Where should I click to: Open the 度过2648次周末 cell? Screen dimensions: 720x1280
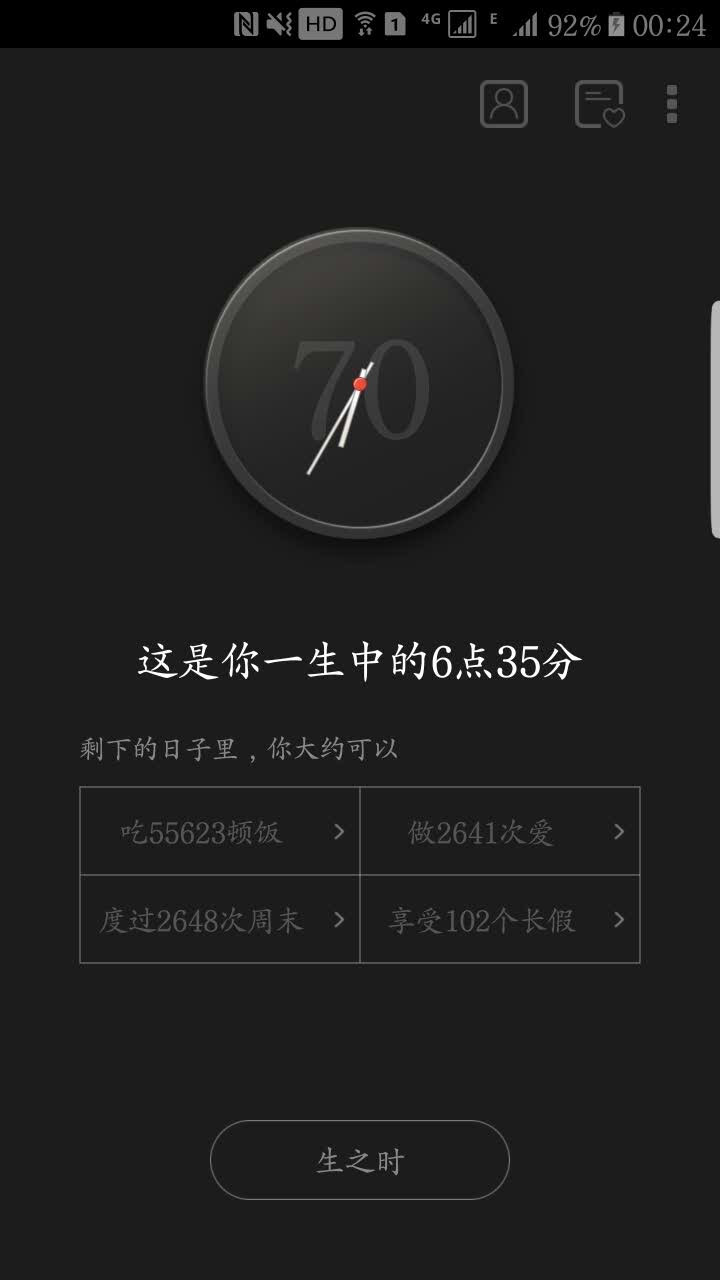220,920
